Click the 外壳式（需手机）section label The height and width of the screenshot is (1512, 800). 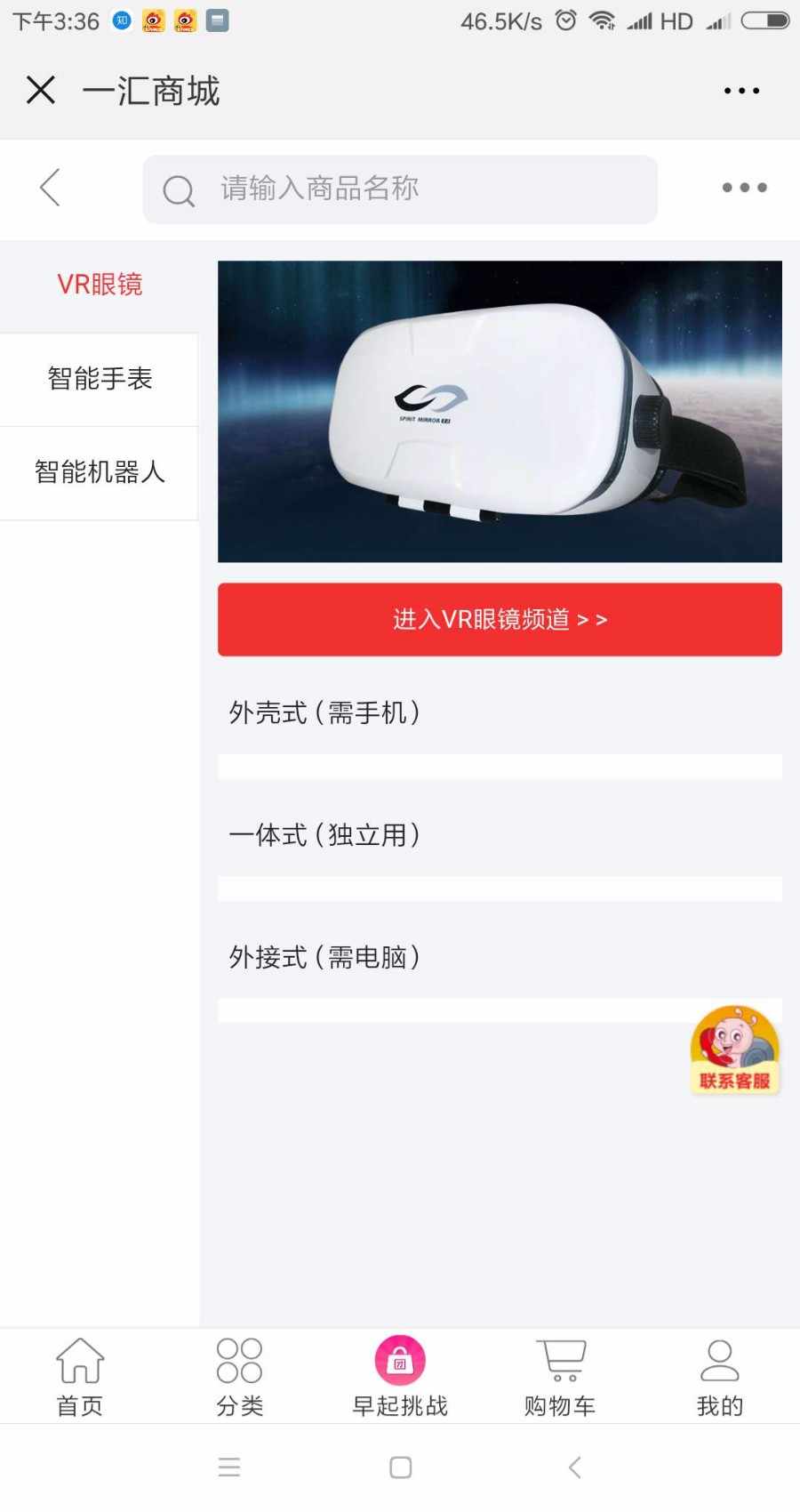pos(325,712)
